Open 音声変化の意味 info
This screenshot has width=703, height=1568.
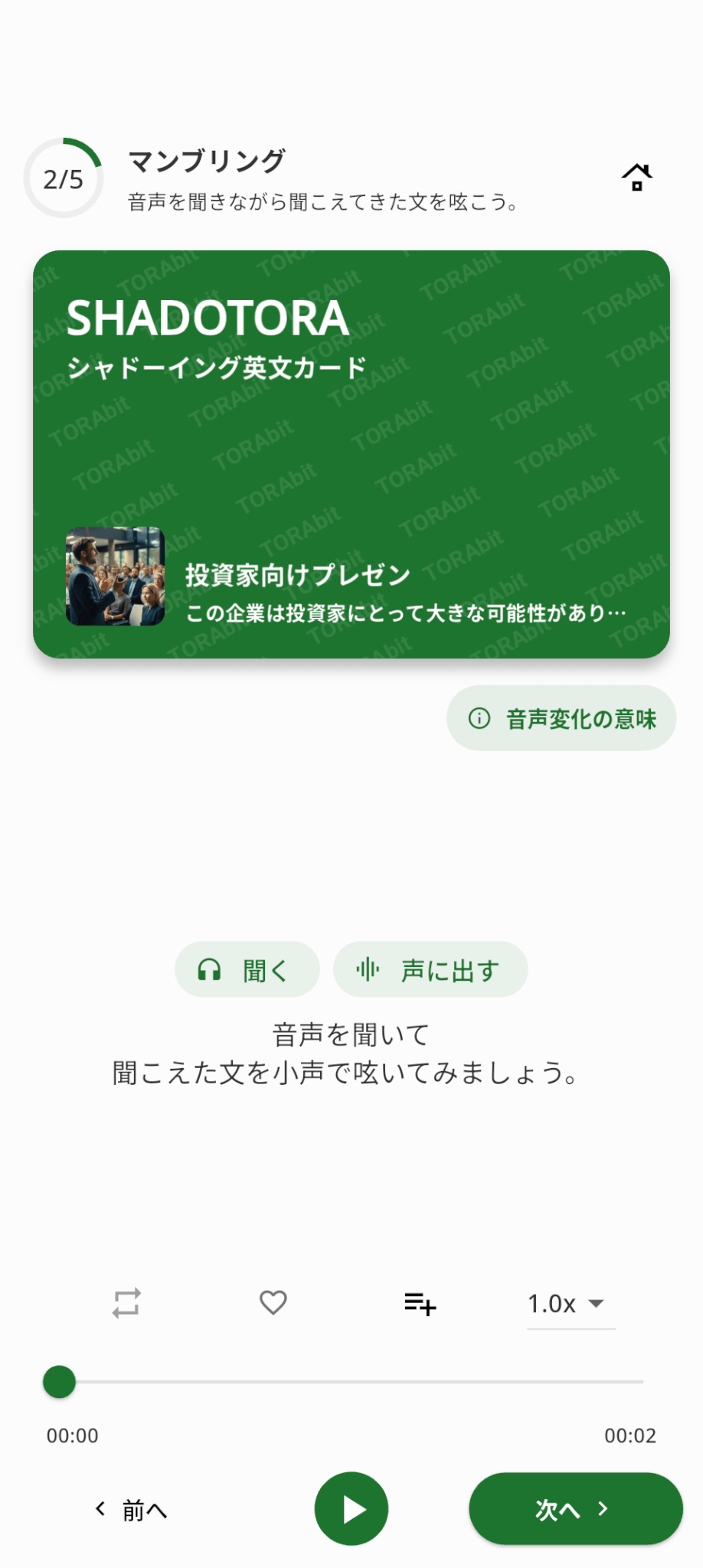click(x=561, y=718)
